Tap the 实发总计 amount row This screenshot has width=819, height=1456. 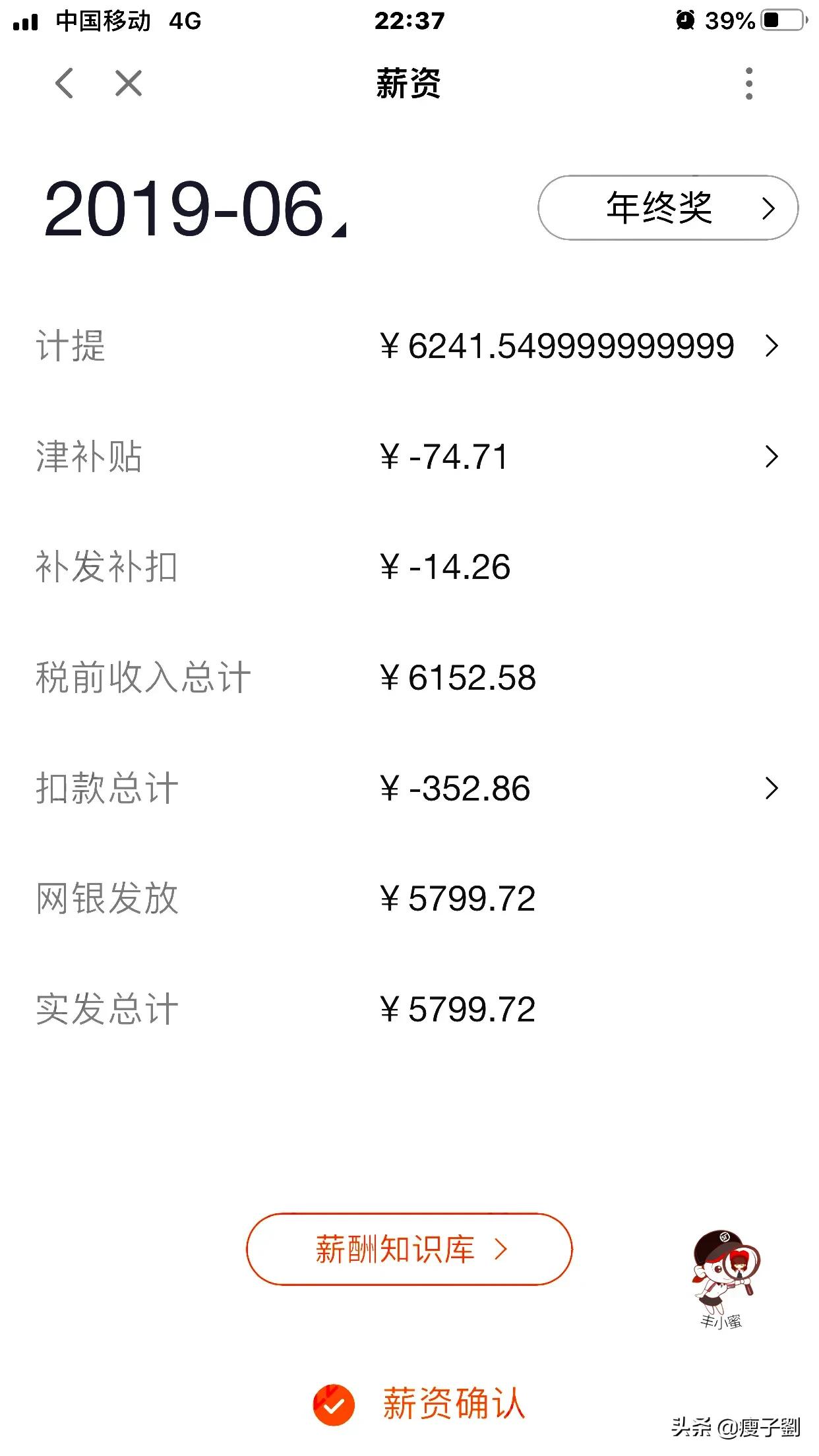pyautogui.click(x=409, y=1006)
